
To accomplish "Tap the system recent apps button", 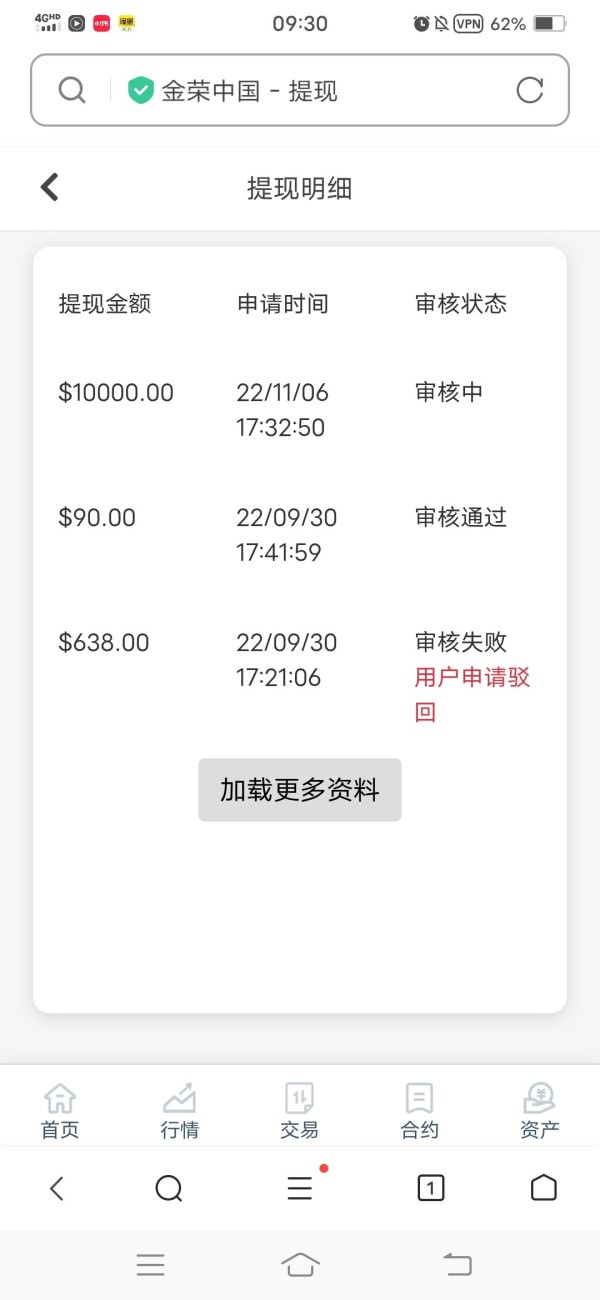I will tap(150, 1265).
